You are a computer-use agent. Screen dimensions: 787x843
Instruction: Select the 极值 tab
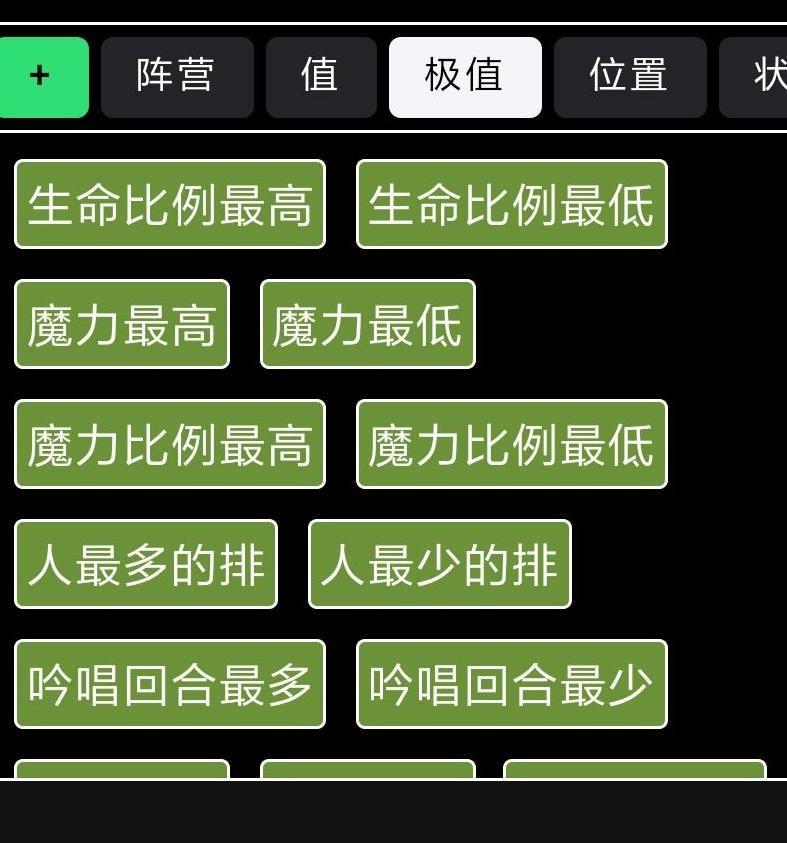[464, 77]
